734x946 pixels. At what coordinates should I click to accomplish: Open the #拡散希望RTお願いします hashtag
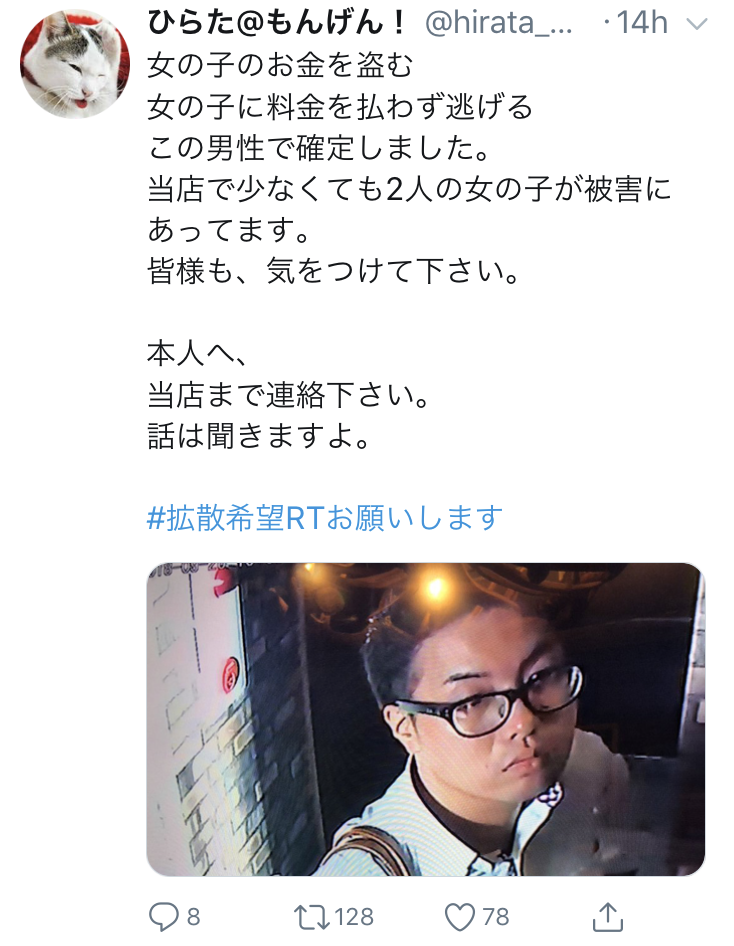(x=325, y=518)
